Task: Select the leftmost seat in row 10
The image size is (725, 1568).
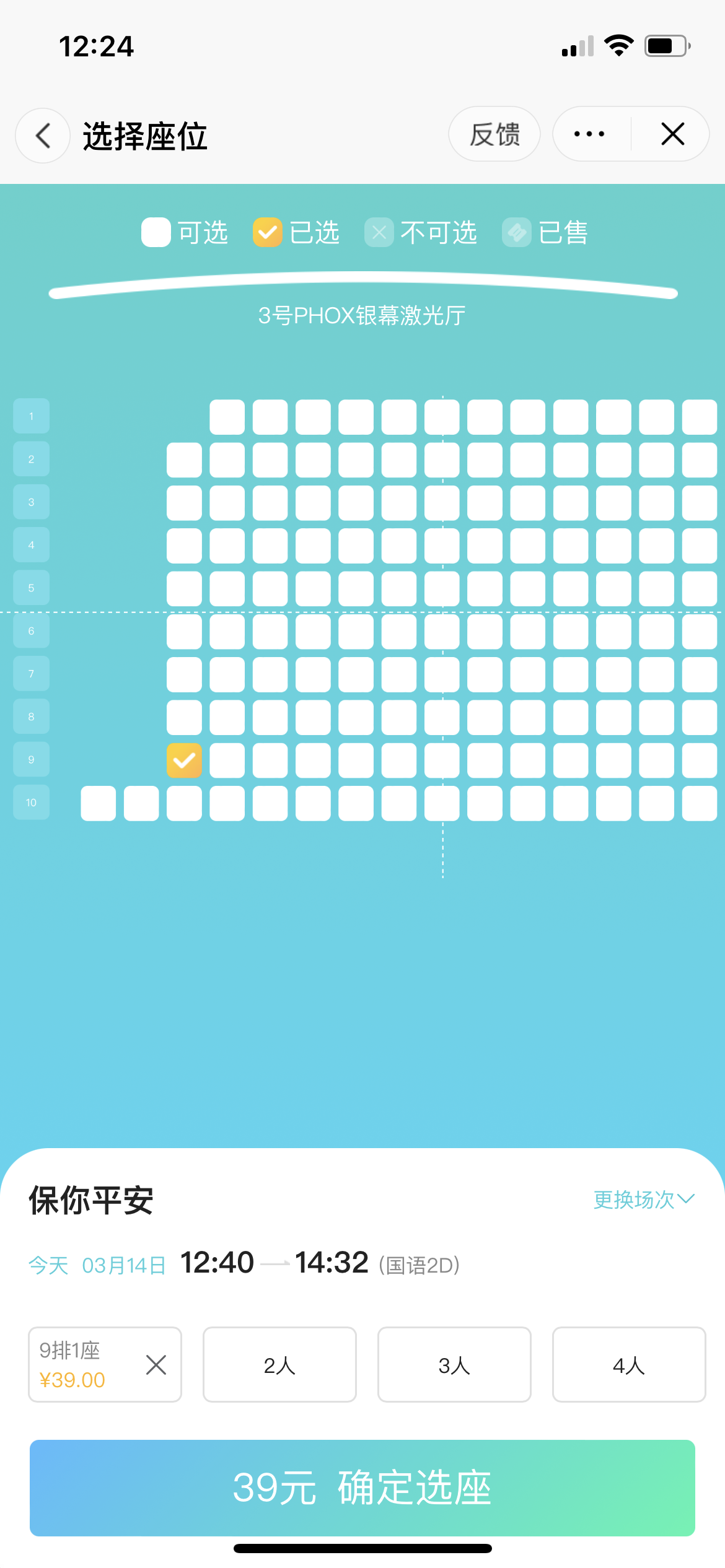Action: coord(98,803)
